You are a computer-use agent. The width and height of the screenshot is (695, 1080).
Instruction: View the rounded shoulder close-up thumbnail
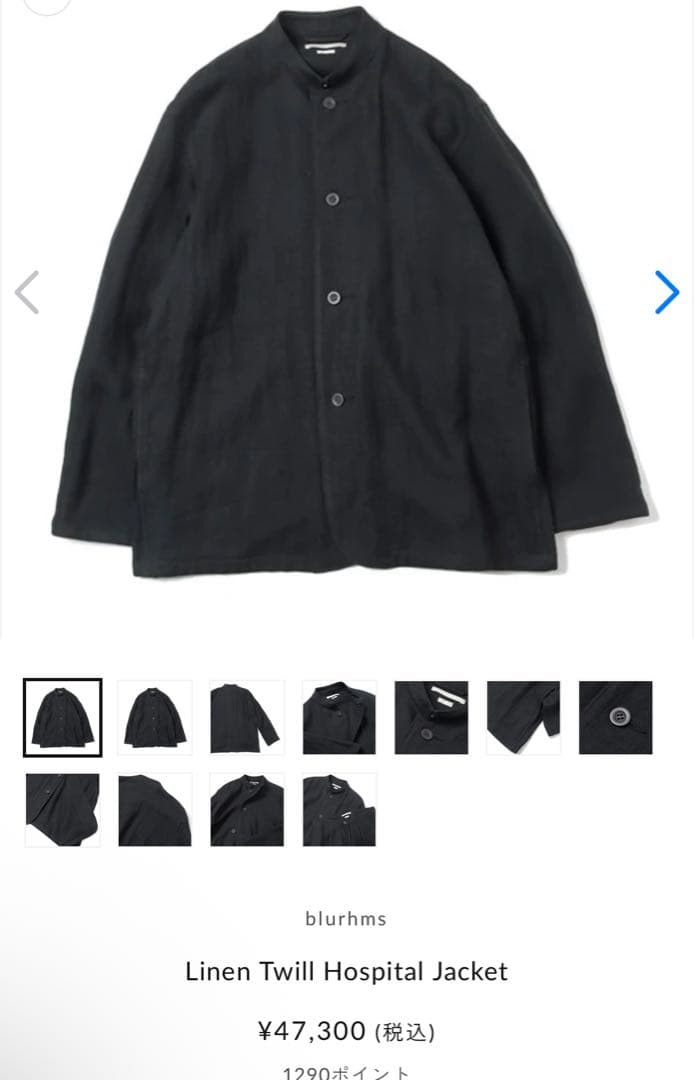[x=155, y=810]
